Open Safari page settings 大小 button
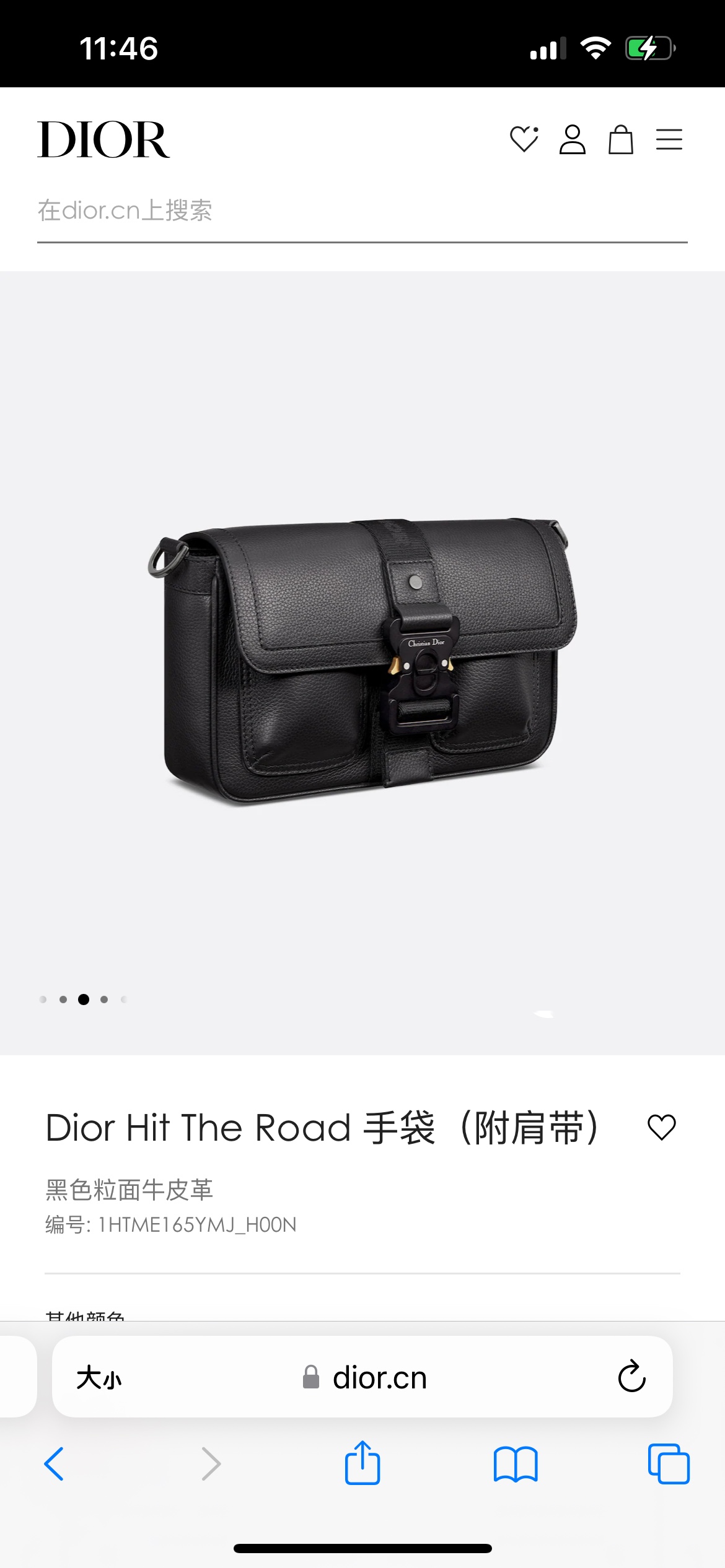Image resolution: width=725 pixels, height=1568 pixels. pyautogui.click(x=99, y=1378)
